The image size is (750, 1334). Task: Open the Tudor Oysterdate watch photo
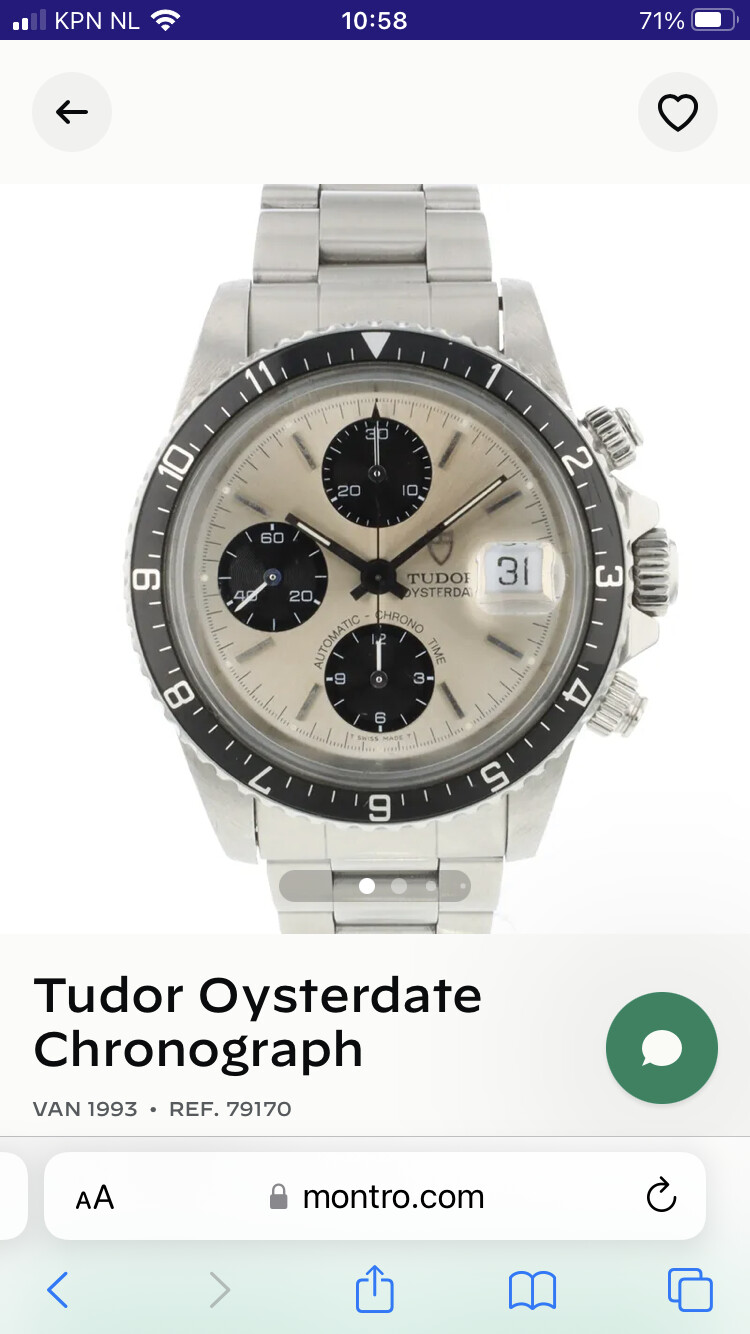pos(375,558)
